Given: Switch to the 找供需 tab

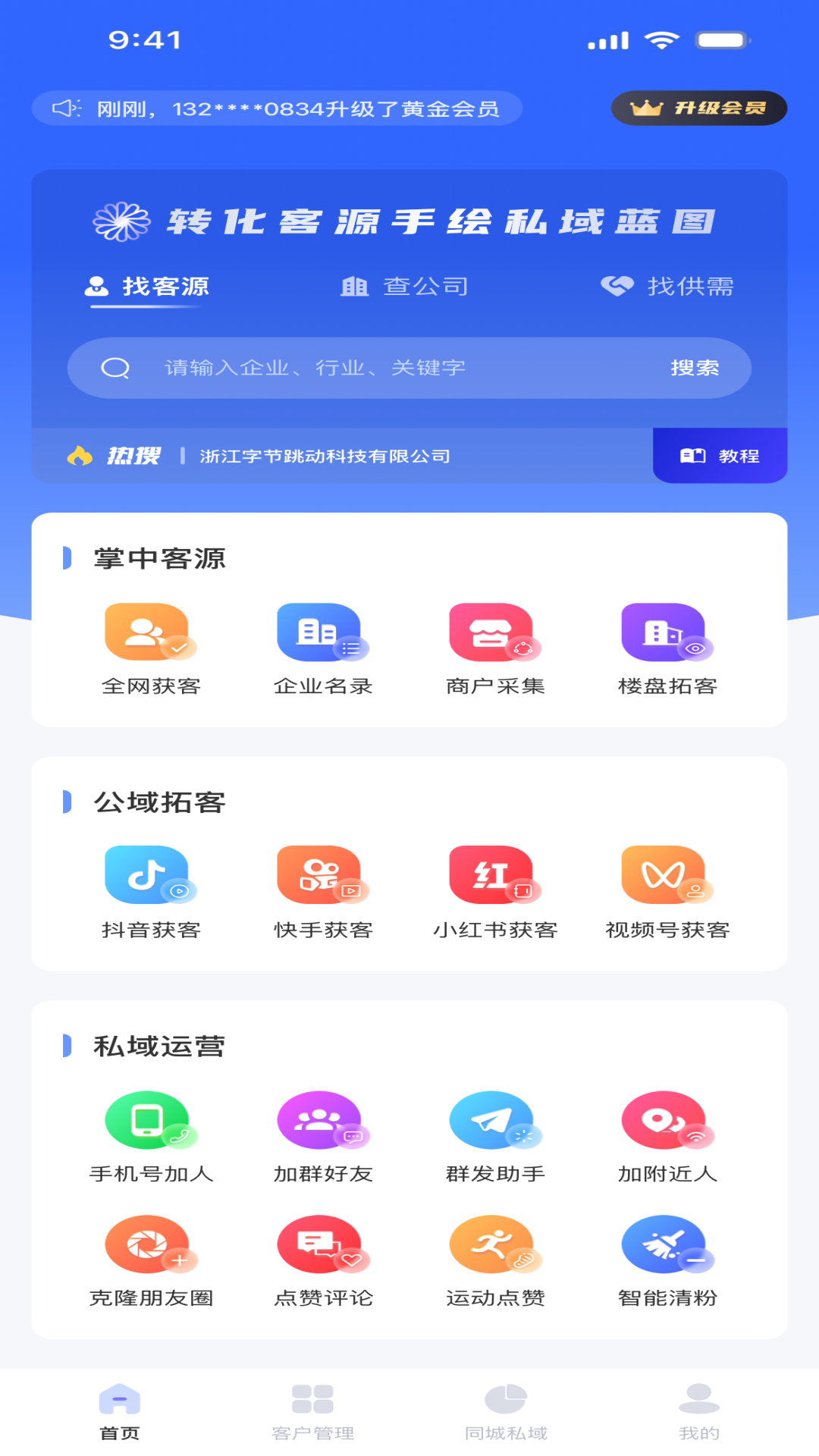Looking at the screenshot, I should tap(667, 287).
